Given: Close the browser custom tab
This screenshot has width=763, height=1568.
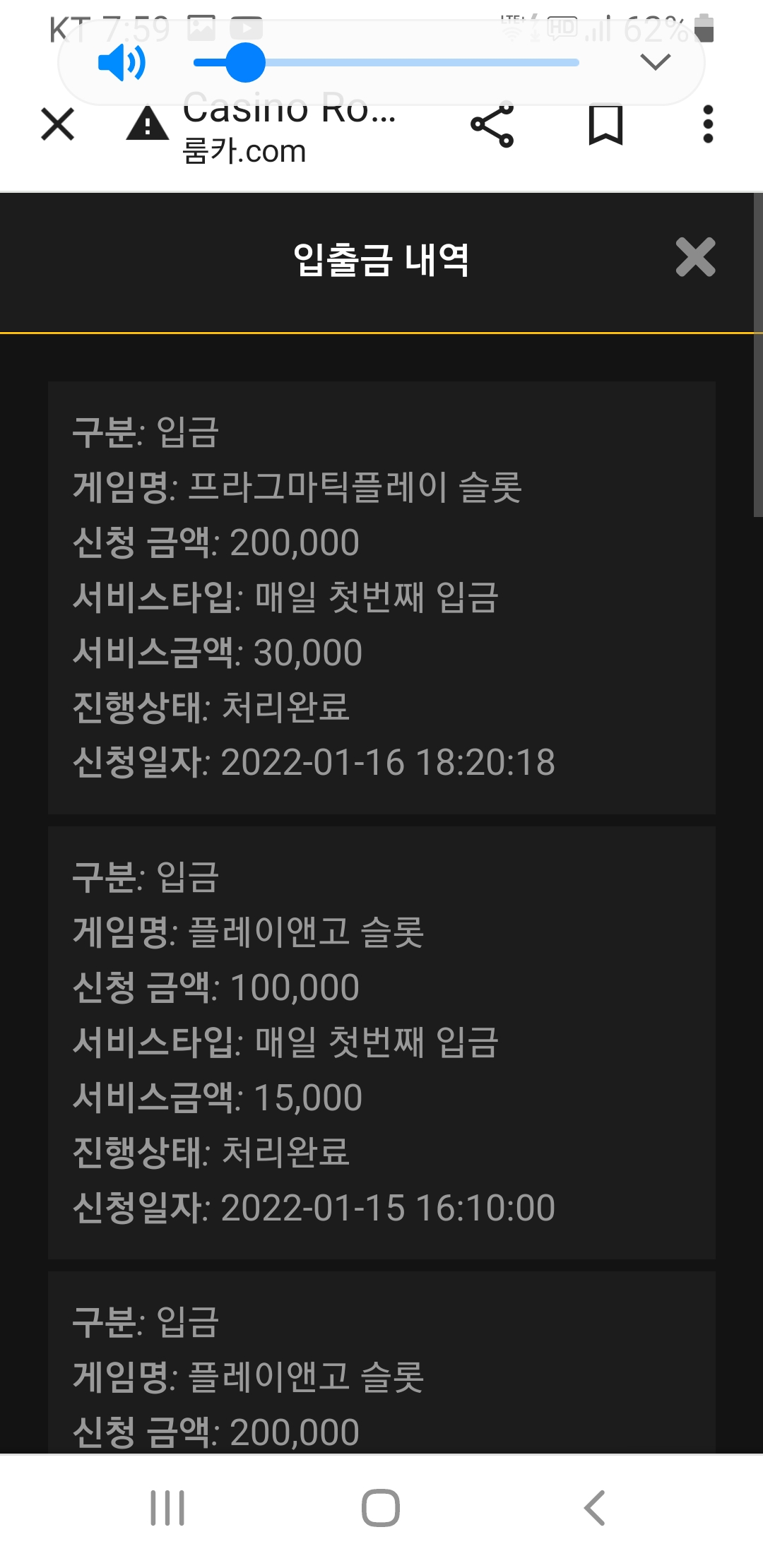Looking at the screenshot, I should point(58,125).
